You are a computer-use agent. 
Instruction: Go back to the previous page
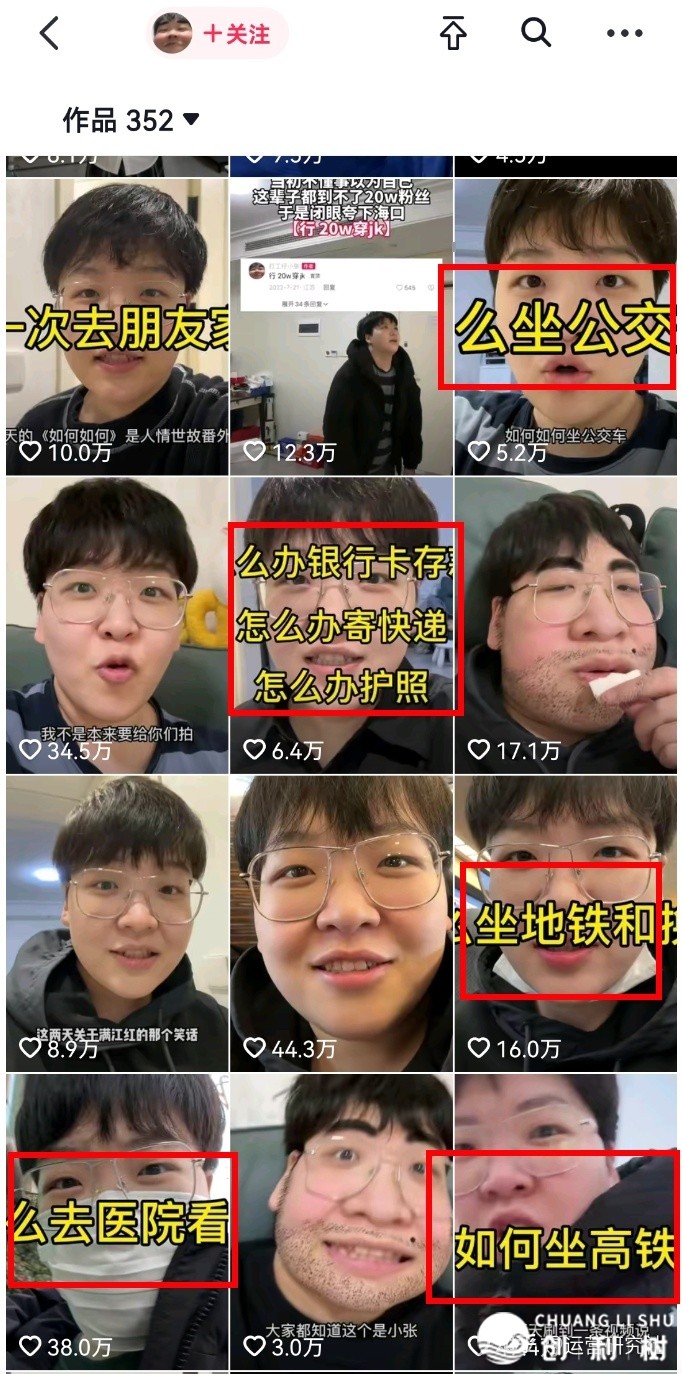[x=49, y=34]
